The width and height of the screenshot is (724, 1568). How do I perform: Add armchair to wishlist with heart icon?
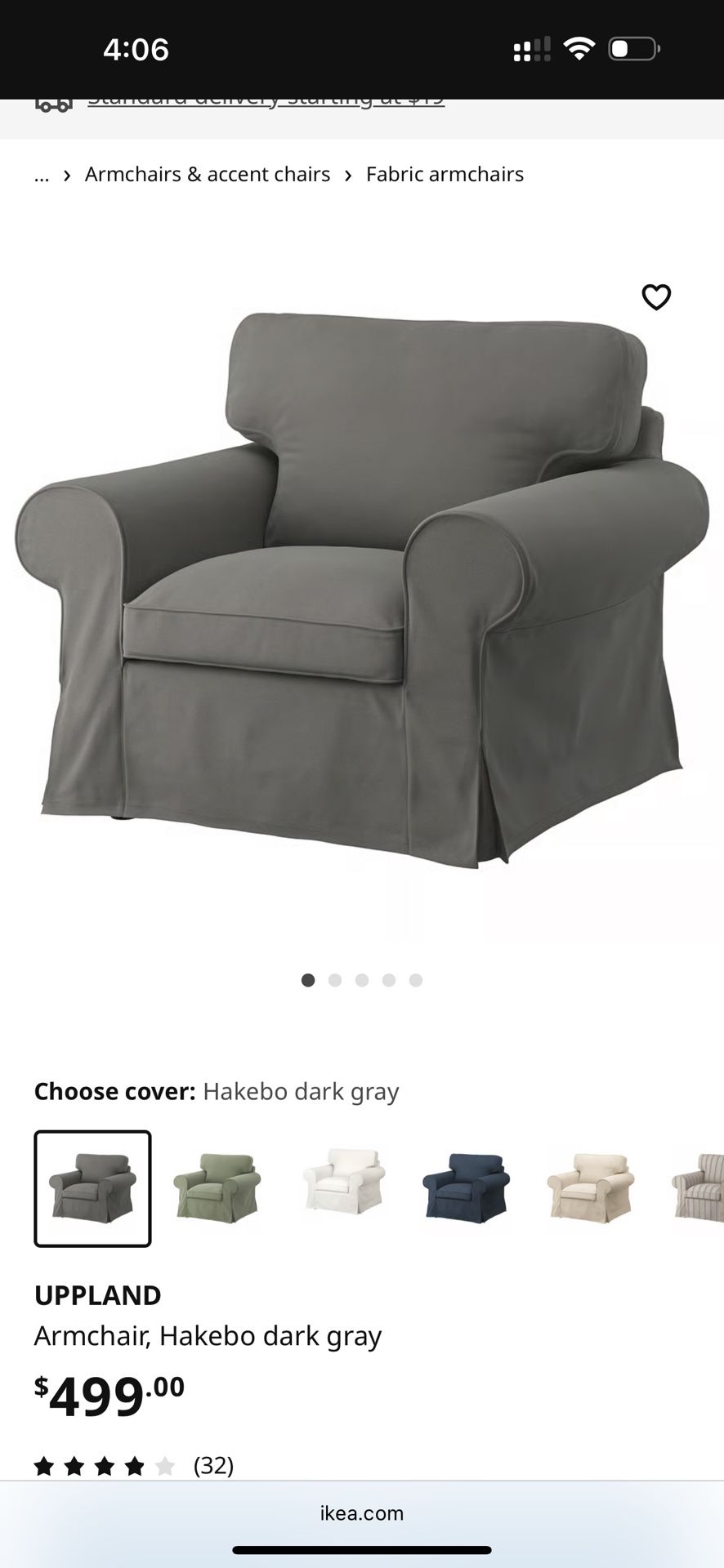tap(658, 297)
